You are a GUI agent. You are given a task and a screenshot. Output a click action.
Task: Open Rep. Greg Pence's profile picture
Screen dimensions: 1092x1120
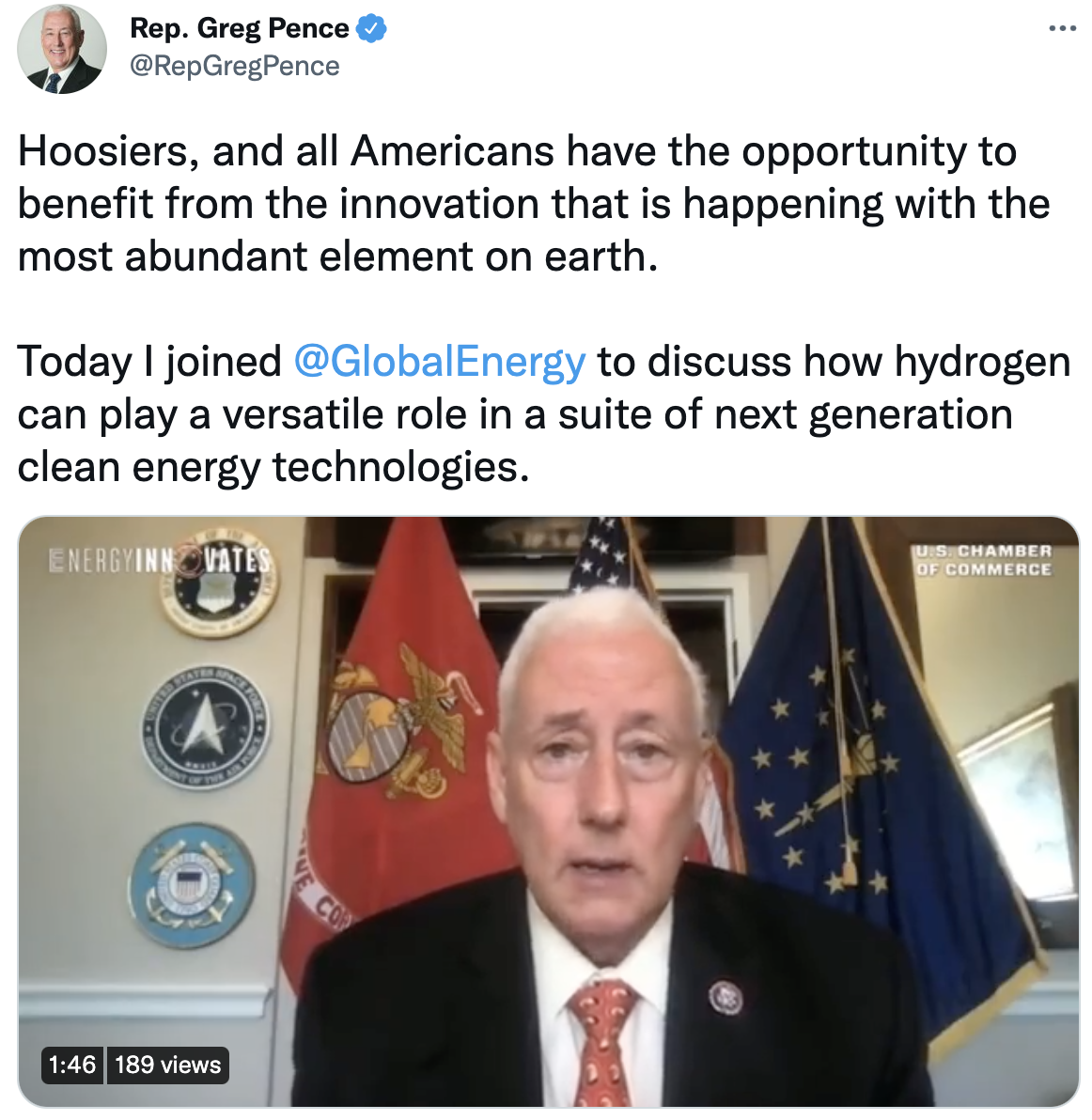click(x=62, y=49)
